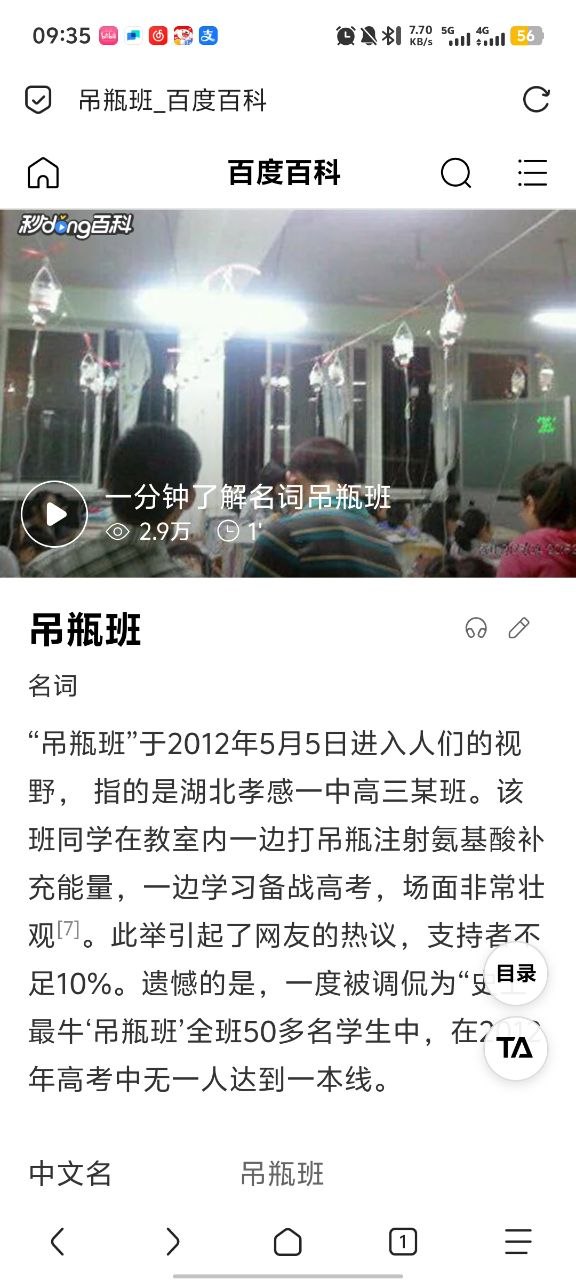Go to the Baidu Baike home icon
576x1280 pixels.
tap(43, 173)
